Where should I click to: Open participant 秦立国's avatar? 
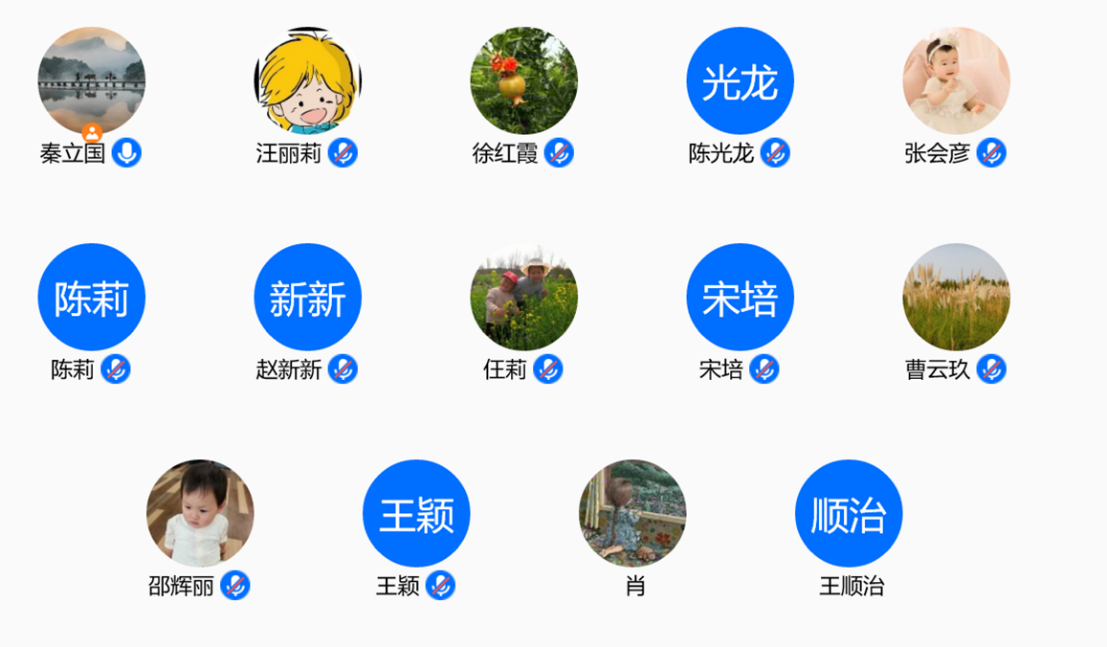[x=91, y=80]
